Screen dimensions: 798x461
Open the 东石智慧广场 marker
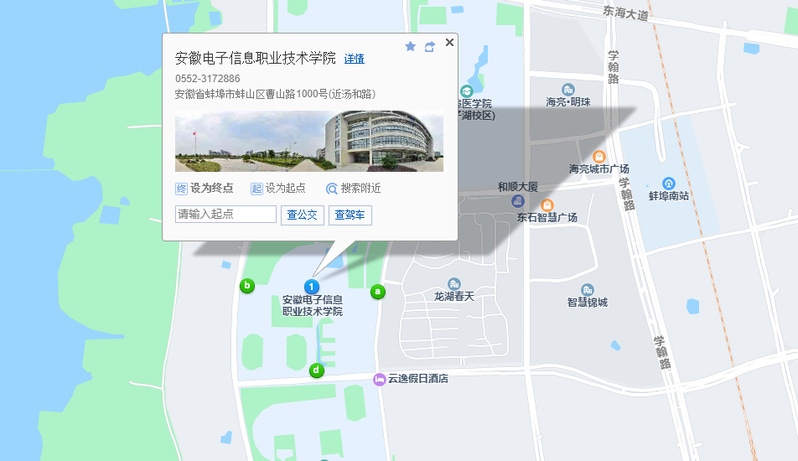[x=547, y=205]
